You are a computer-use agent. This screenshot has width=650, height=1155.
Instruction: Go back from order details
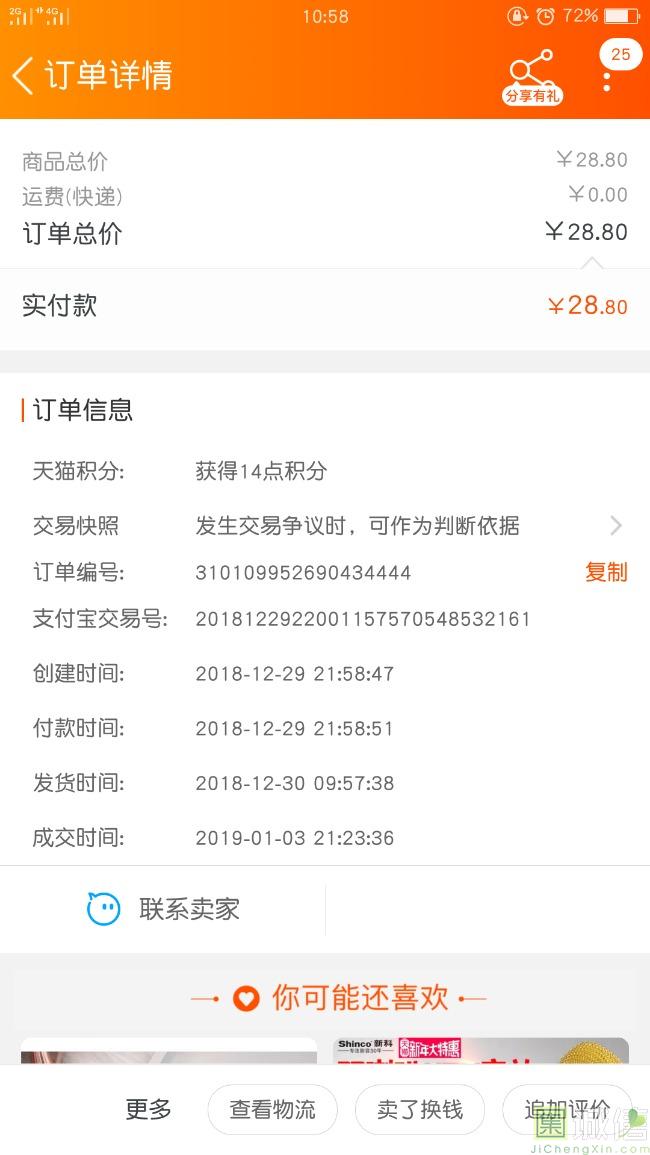24,75
